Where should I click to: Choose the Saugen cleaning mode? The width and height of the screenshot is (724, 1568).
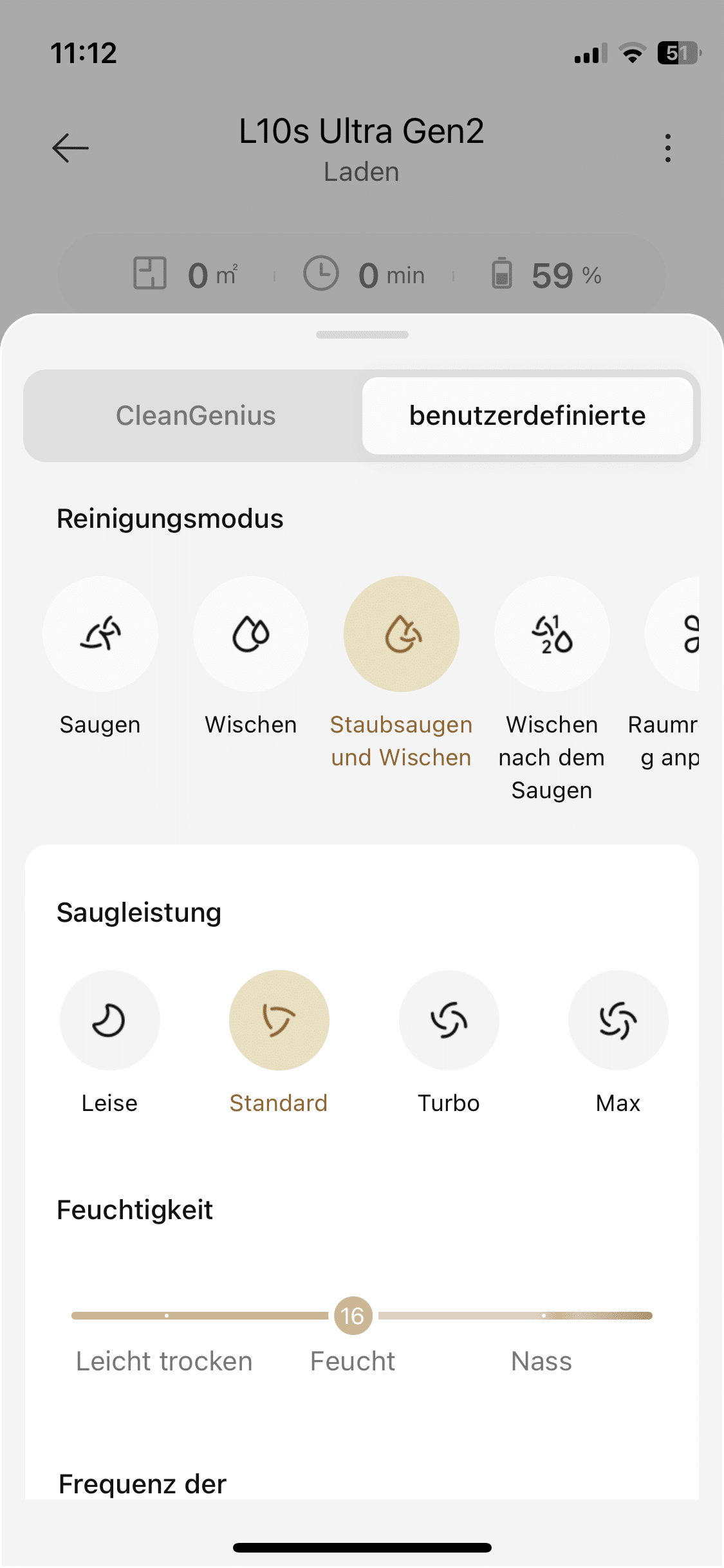[100, 634]
